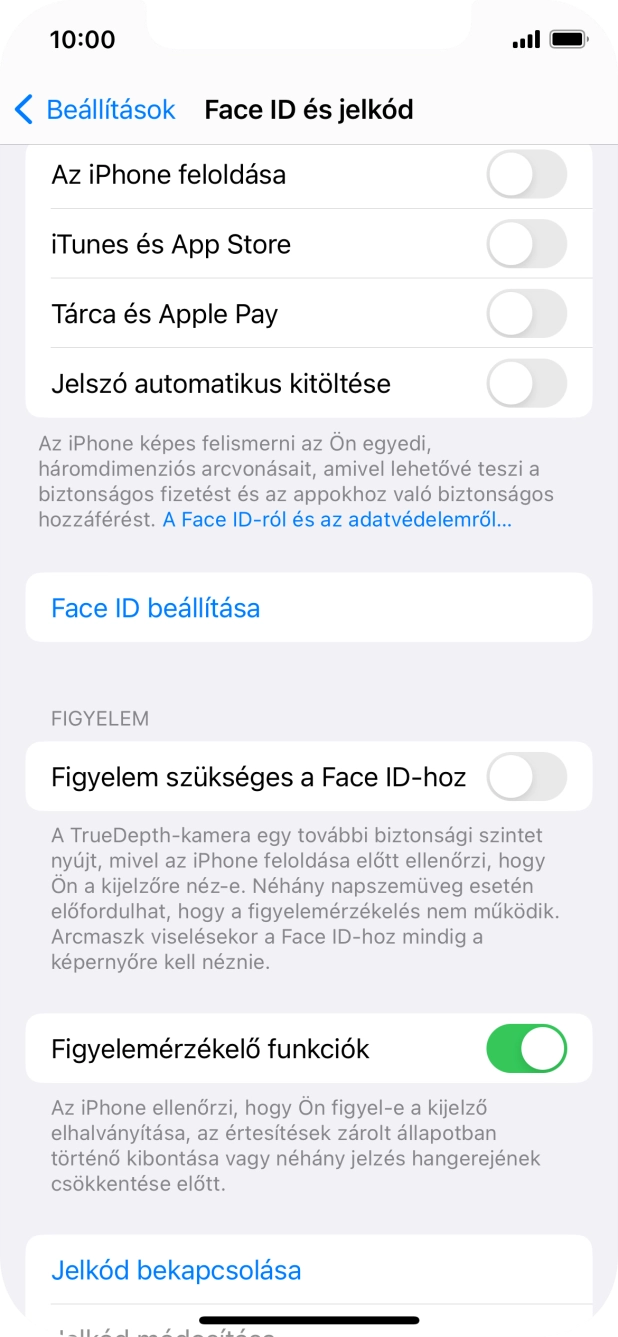The width and height of the screenshot is (618, 1337).
Task: Enable Az iPhone feloldása switch
Action: [x=526, y=175]
